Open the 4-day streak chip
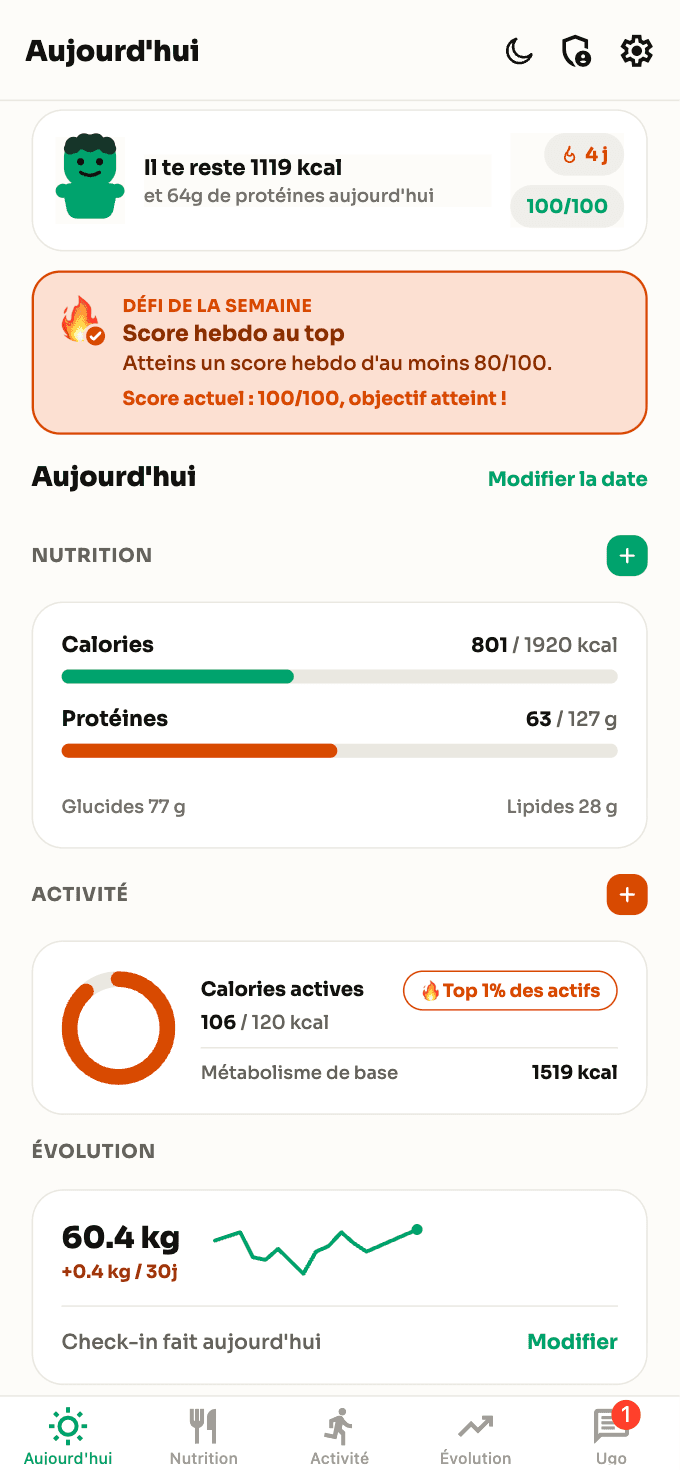 tap(584, 155)
